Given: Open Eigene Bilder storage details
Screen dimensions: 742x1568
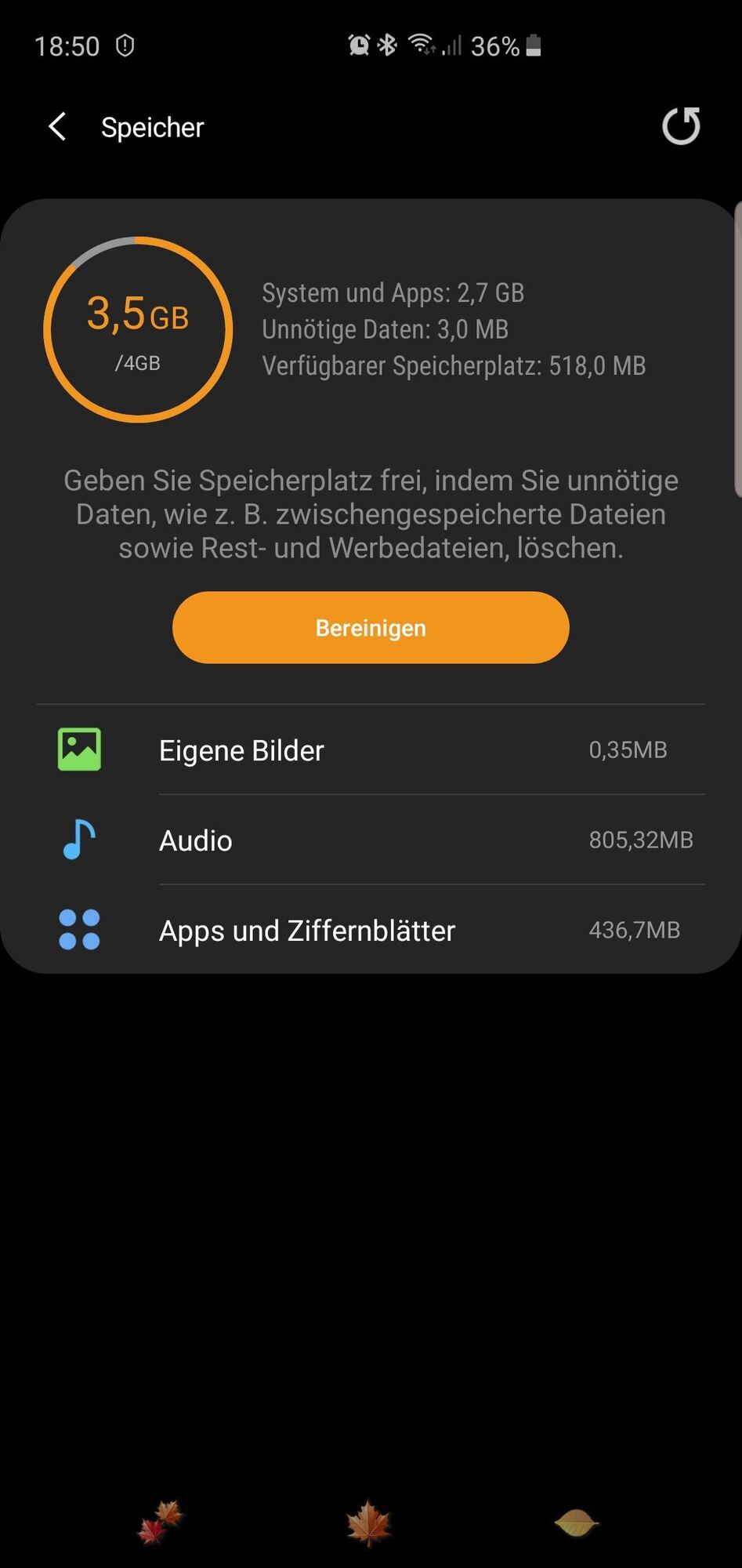Looking at the screenshot, I should pos(371,750).
